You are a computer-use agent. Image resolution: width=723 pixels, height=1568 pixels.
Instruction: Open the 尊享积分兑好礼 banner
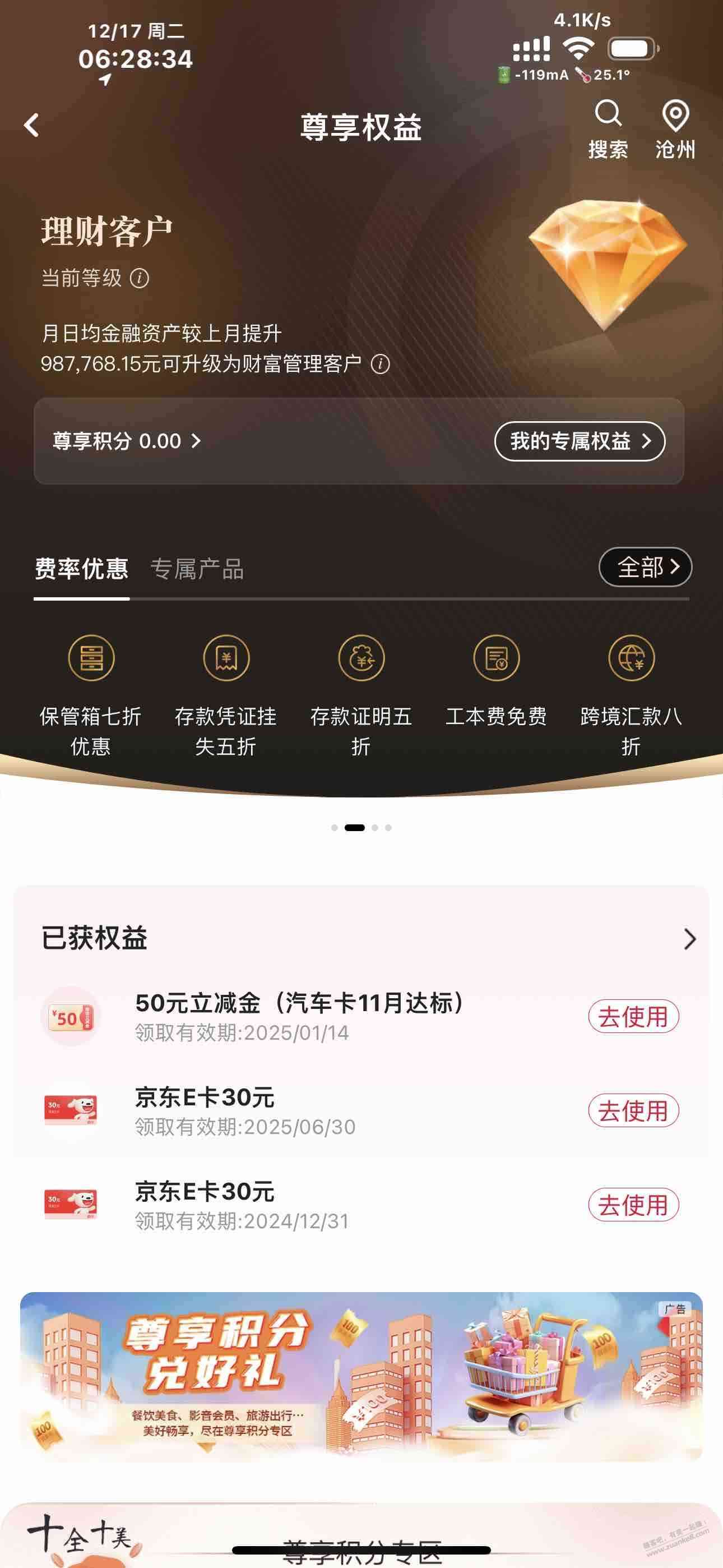[361, 1376]
